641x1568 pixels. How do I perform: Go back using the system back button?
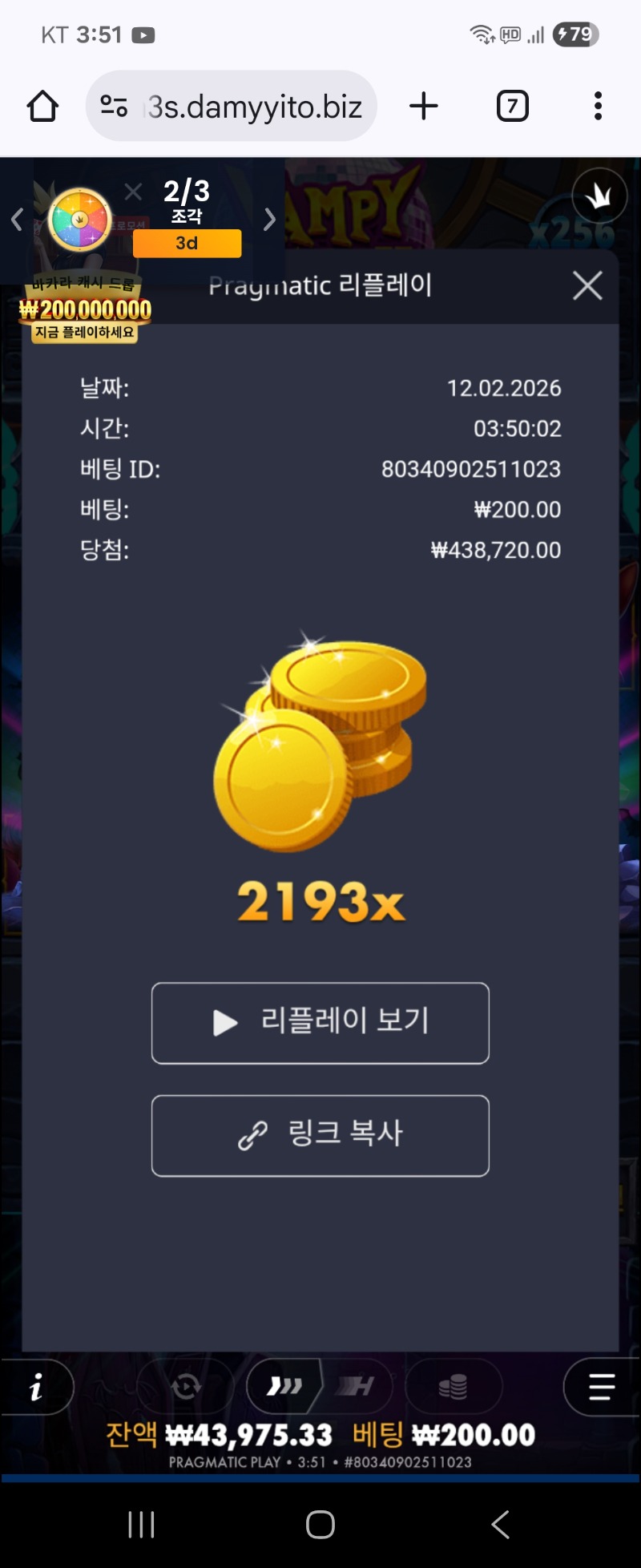pyautogui.click(x=500, y=1524)
